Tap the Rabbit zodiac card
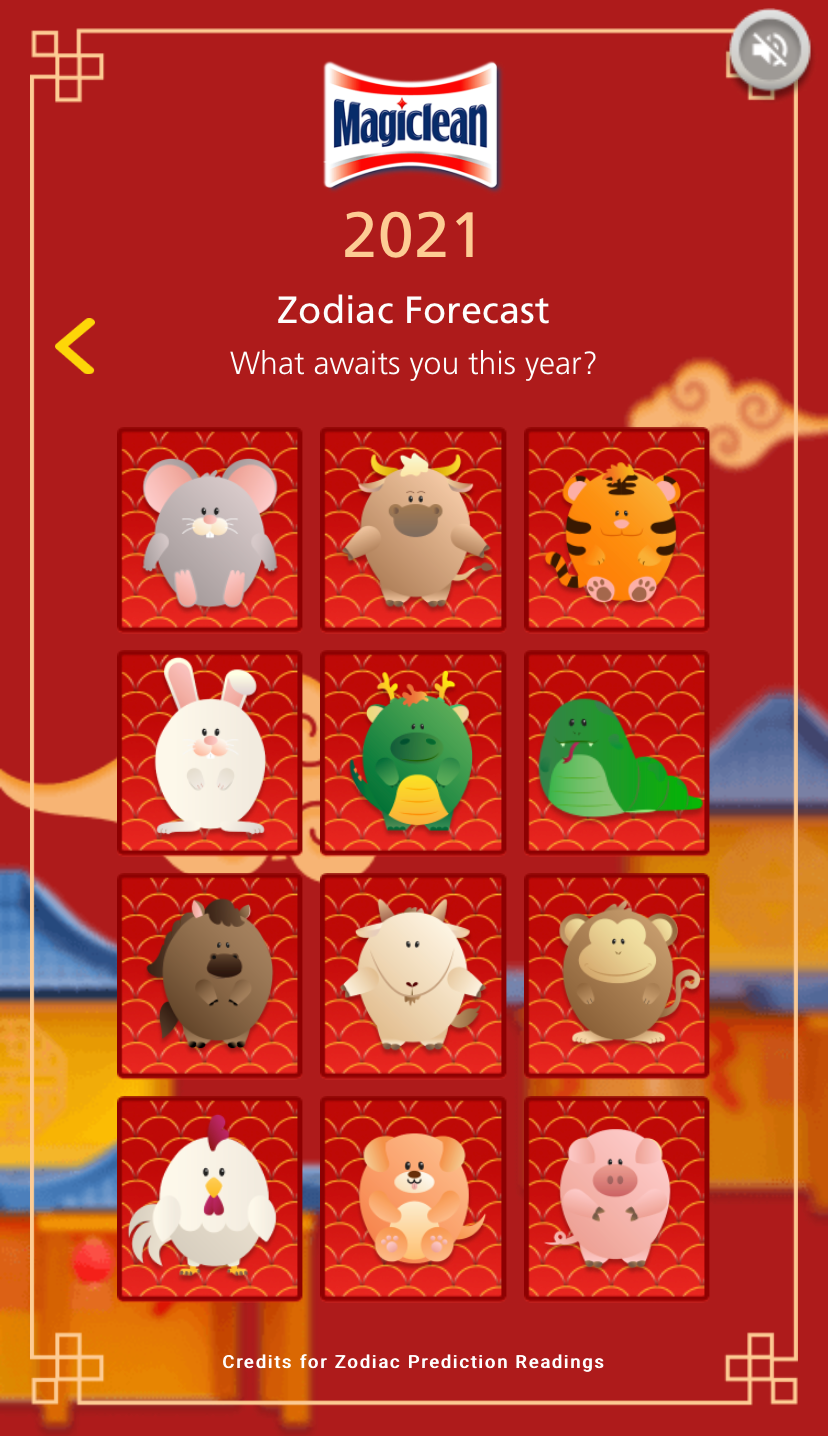The width and height of the screenshot is (828, 1436). click(x=209, y=753)
